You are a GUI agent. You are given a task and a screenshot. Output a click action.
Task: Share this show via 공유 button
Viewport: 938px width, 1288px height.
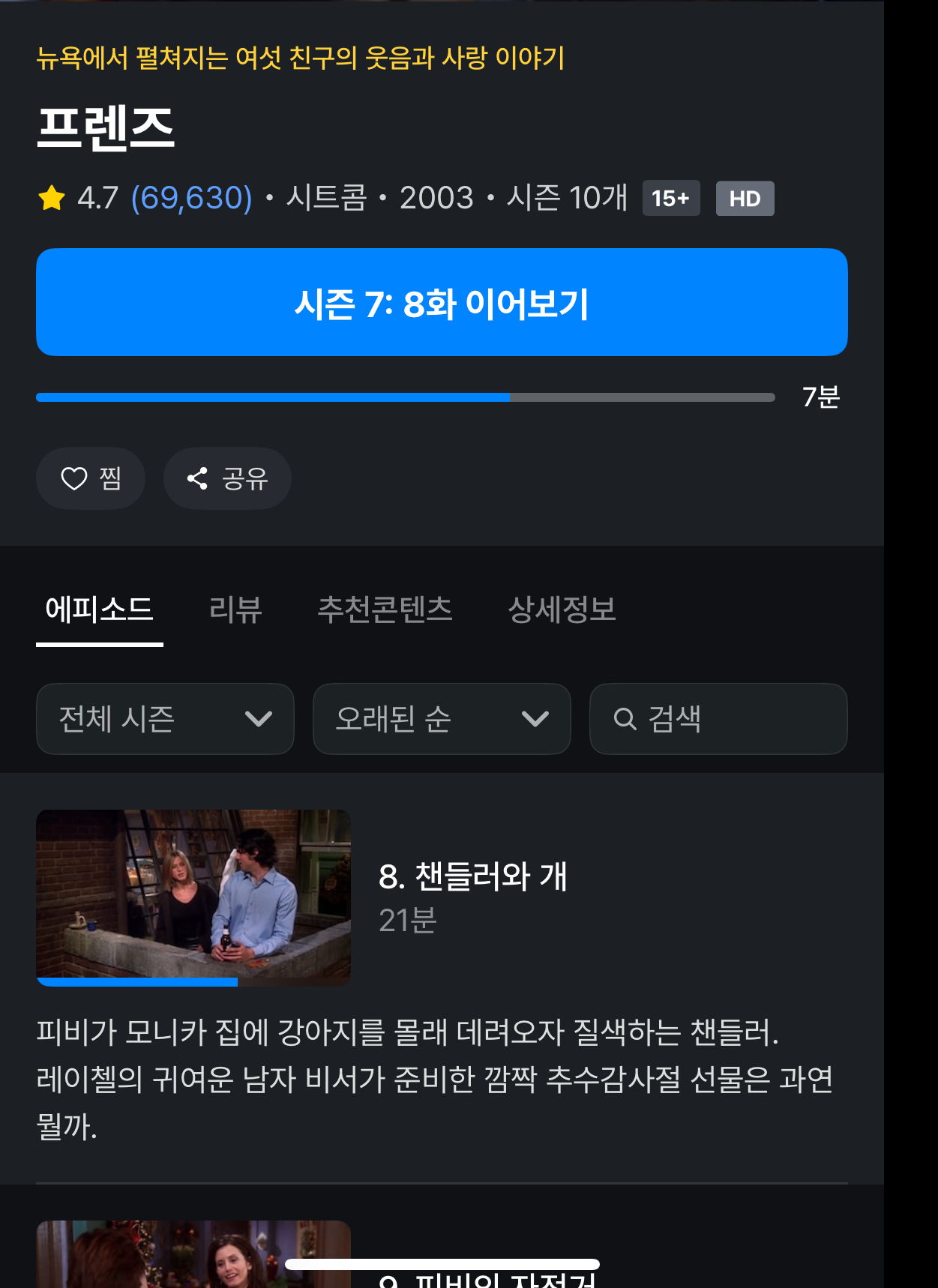(227, 478)
